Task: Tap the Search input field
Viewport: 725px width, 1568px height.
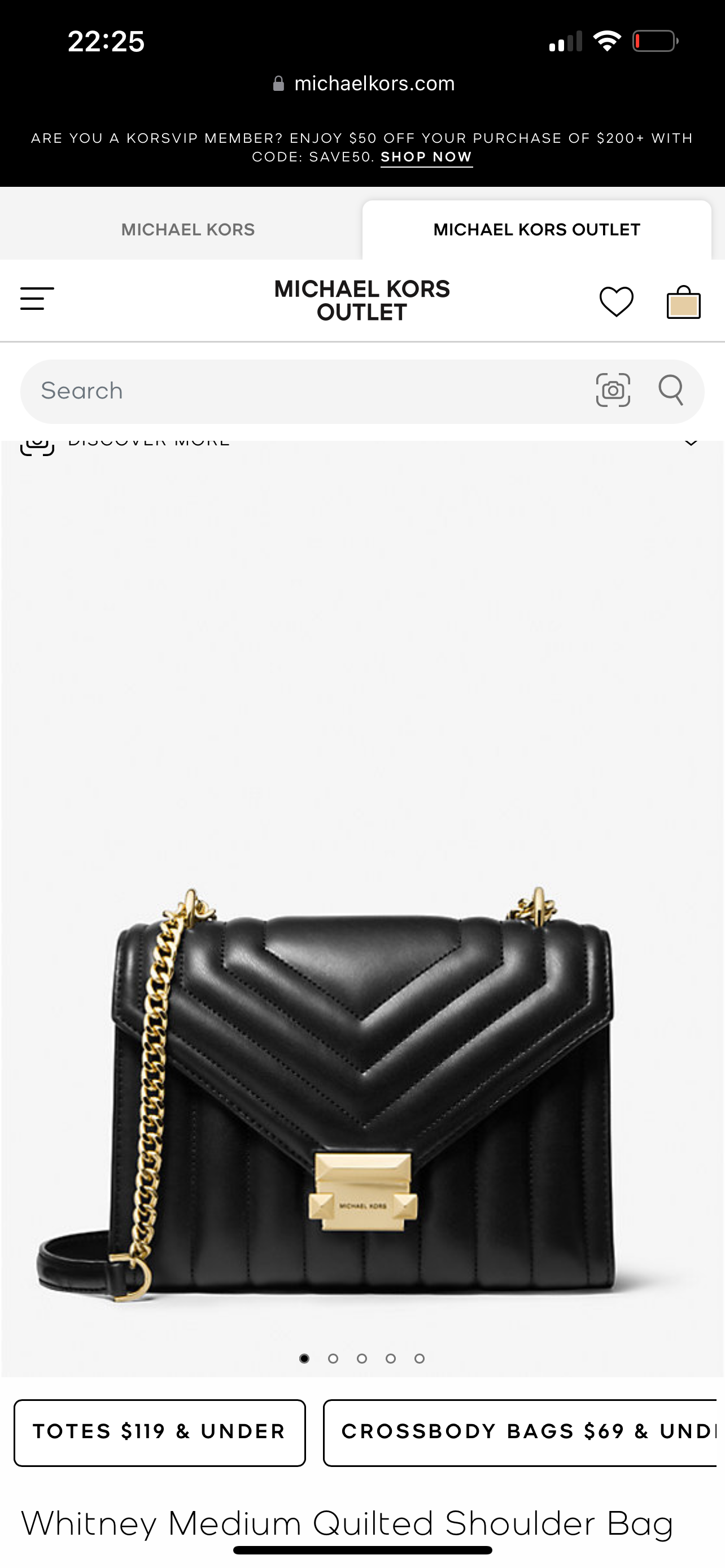Action: coord(304,391)
